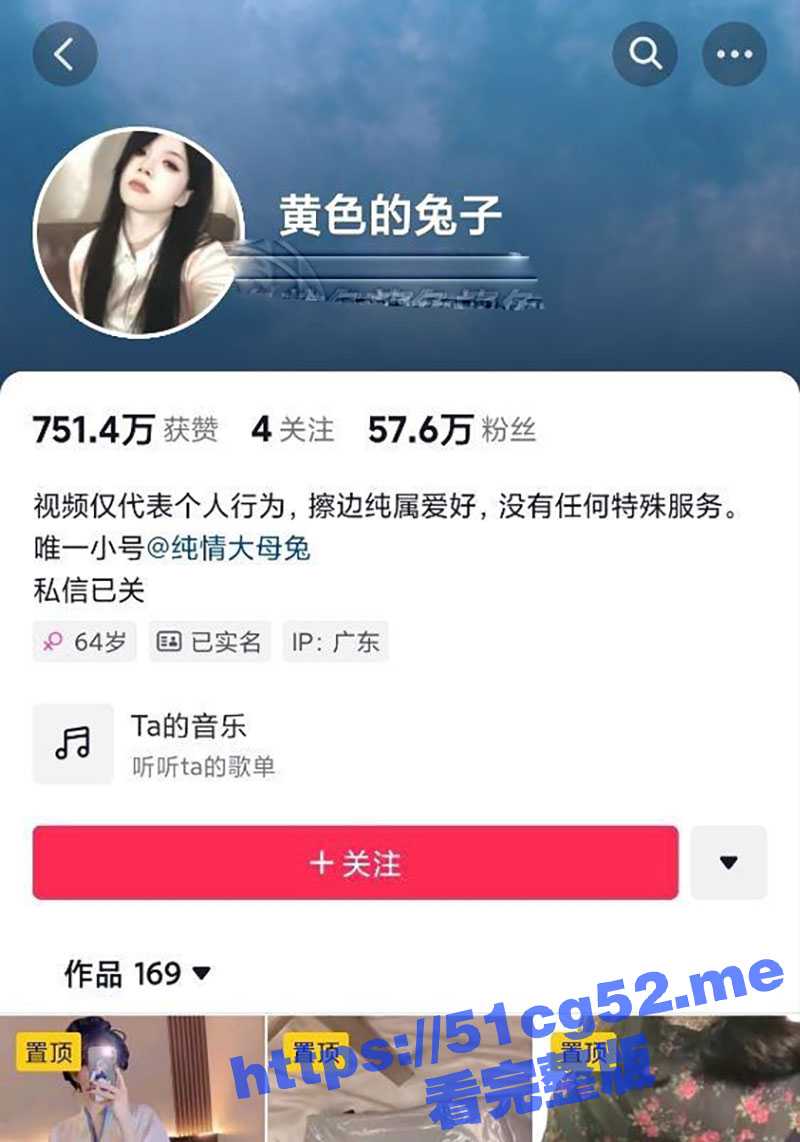800x1142 pixels.
Task: Play the pinned mirror selfie video
Action: (132, 1080)
